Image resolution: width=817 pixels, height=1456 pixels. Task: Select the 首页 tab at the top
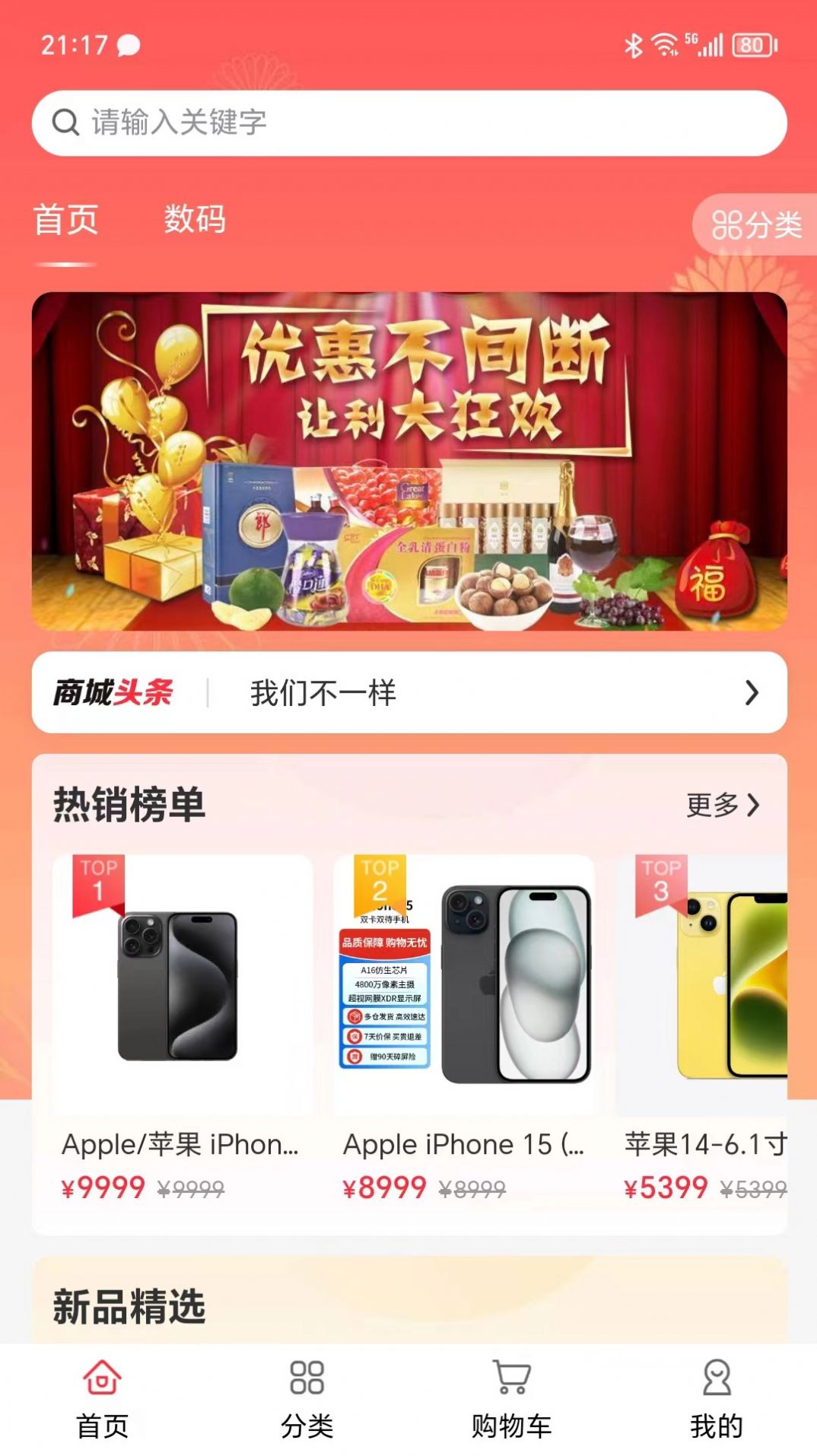tap(65, 222)
